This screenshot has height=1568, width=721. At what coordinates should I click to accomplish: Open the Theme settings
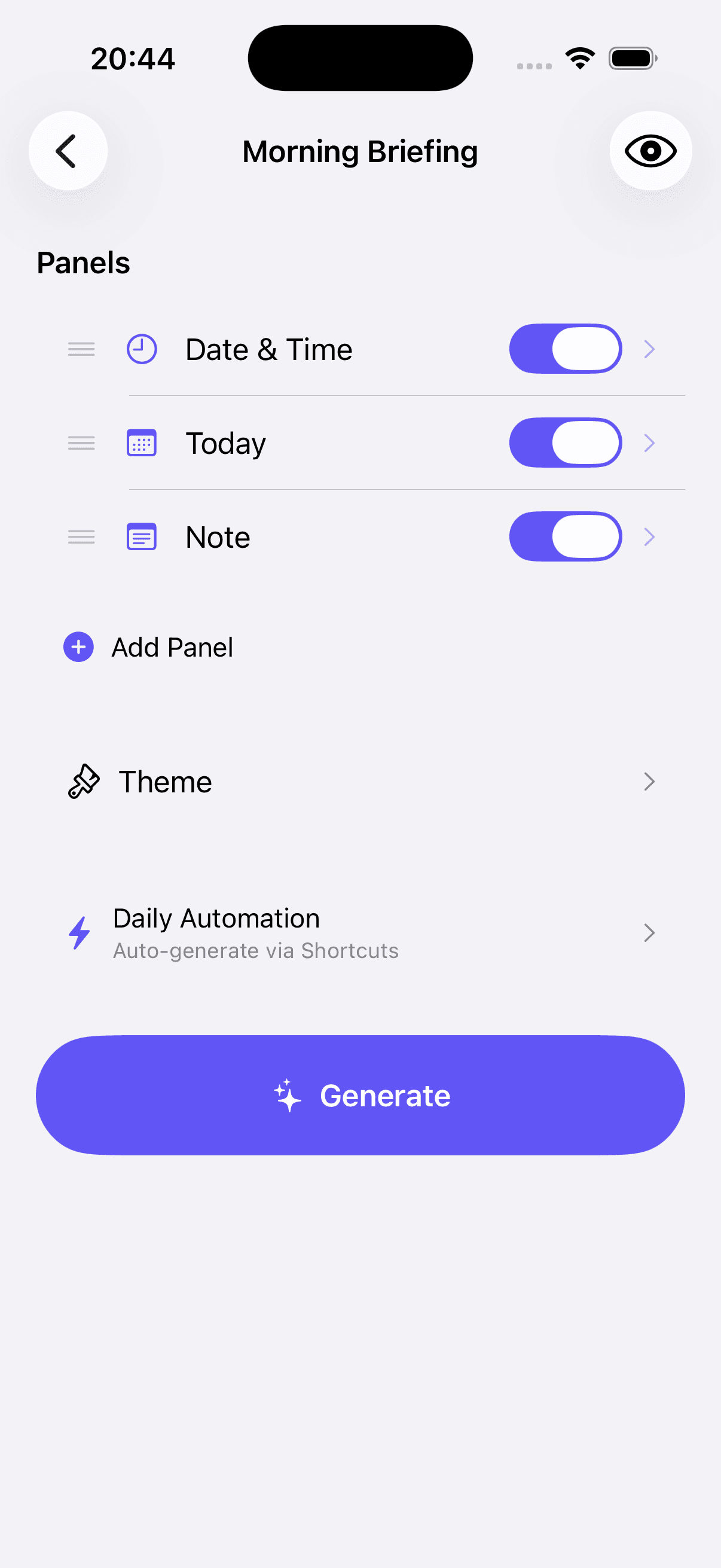(360, 782)
